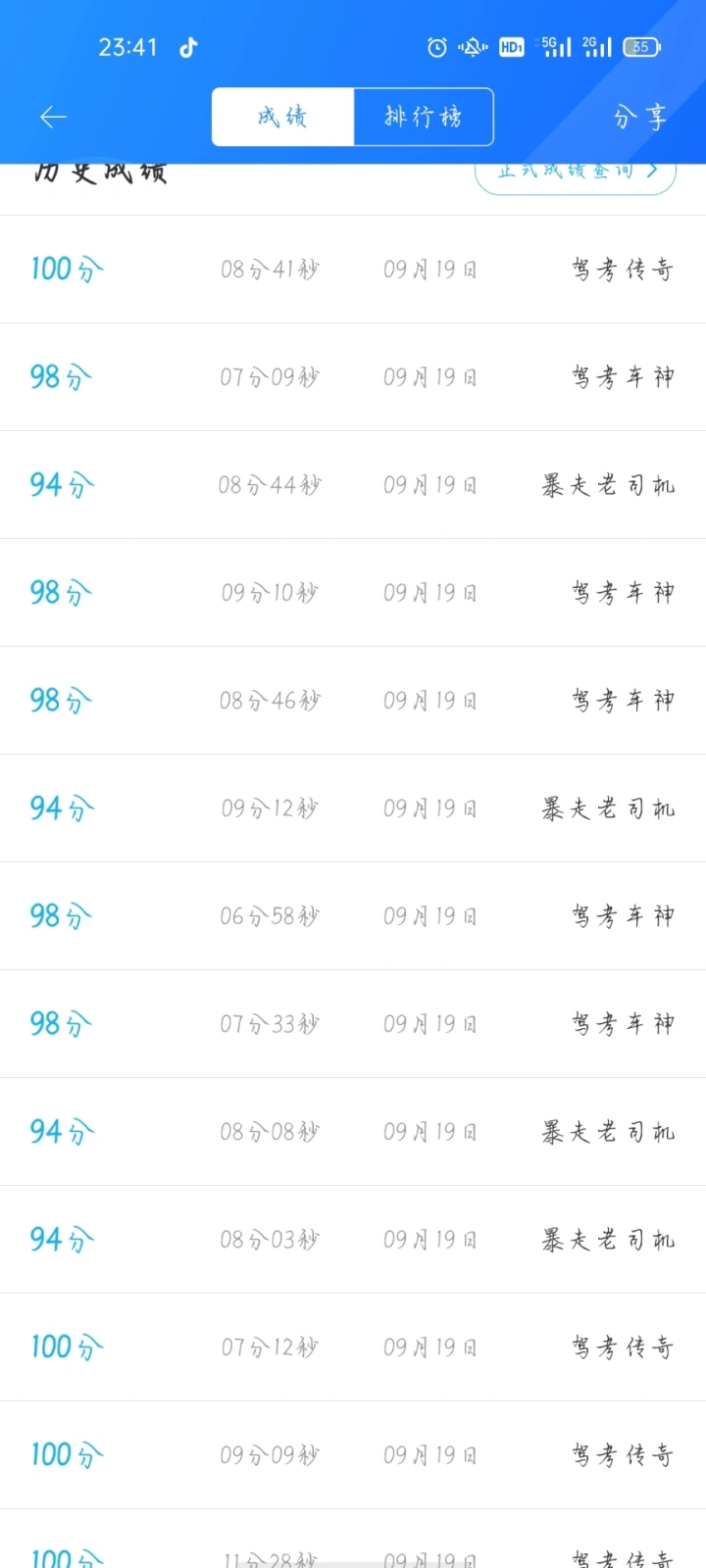
Task: Switch to the 排行榜 tab
Action: 423,118
